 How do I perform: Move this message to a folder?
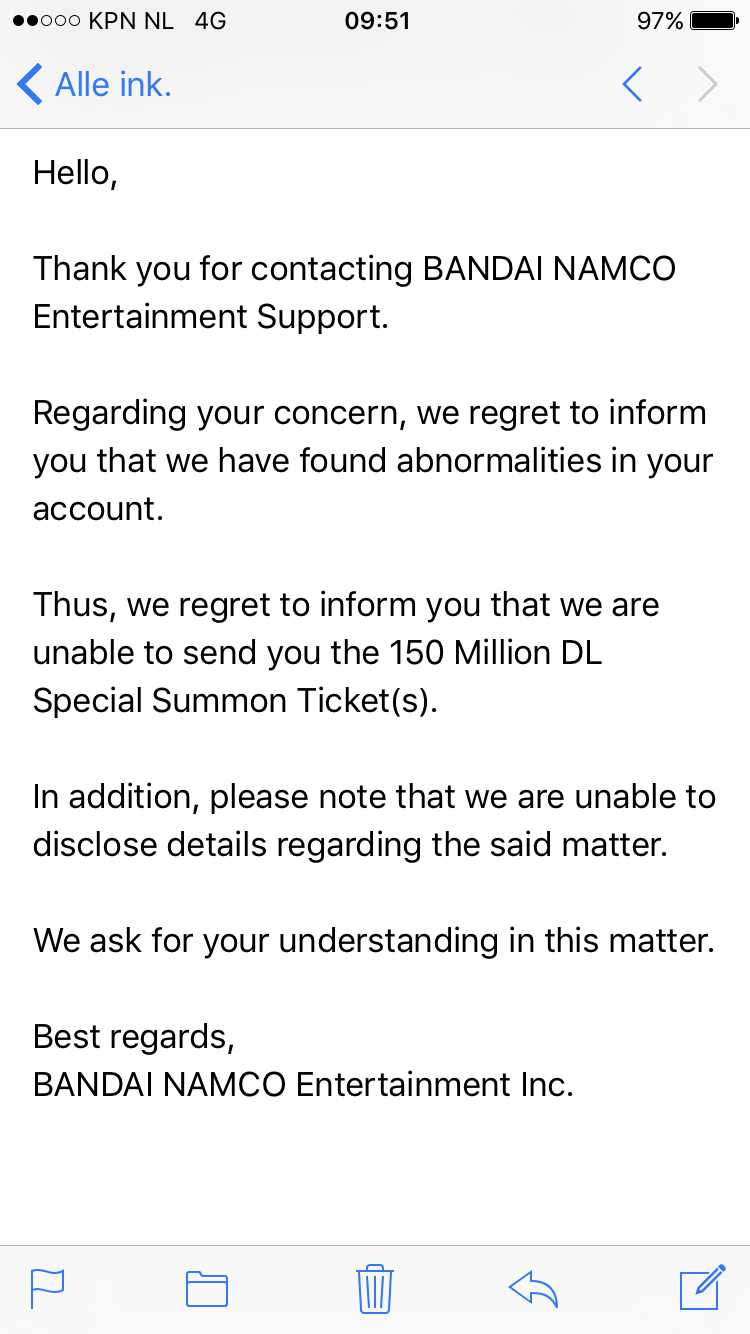click(x=207, y=1288)
